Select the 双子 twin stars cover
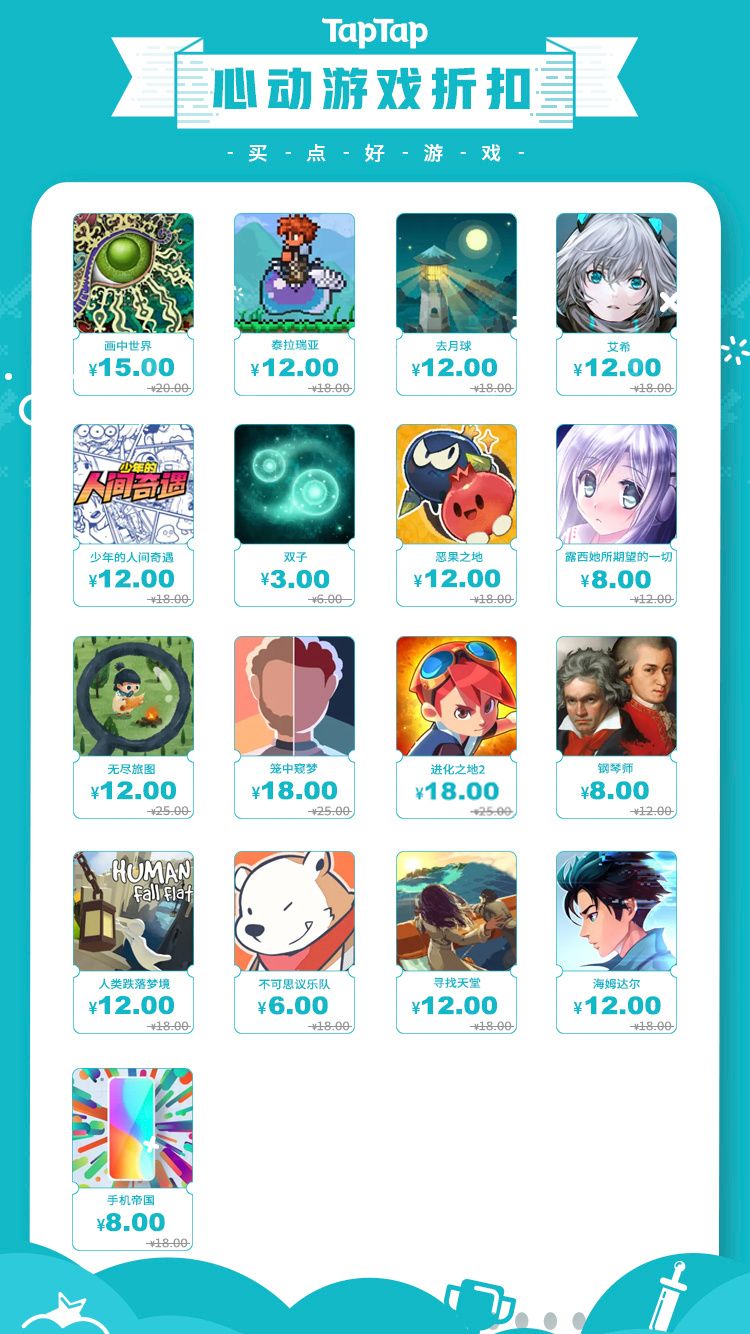The image size is (750, 1334). (x=294, y=483)
